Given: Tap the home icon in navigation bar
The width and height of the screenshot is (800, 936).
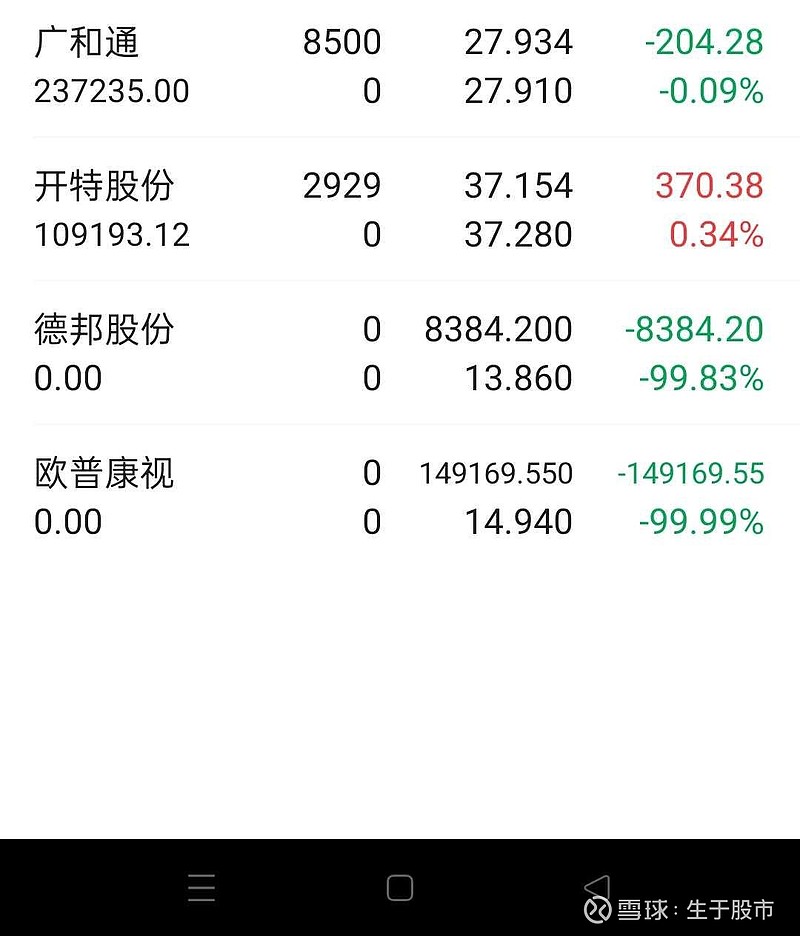Looking at the screenshot, I should (x=400, y=886).
